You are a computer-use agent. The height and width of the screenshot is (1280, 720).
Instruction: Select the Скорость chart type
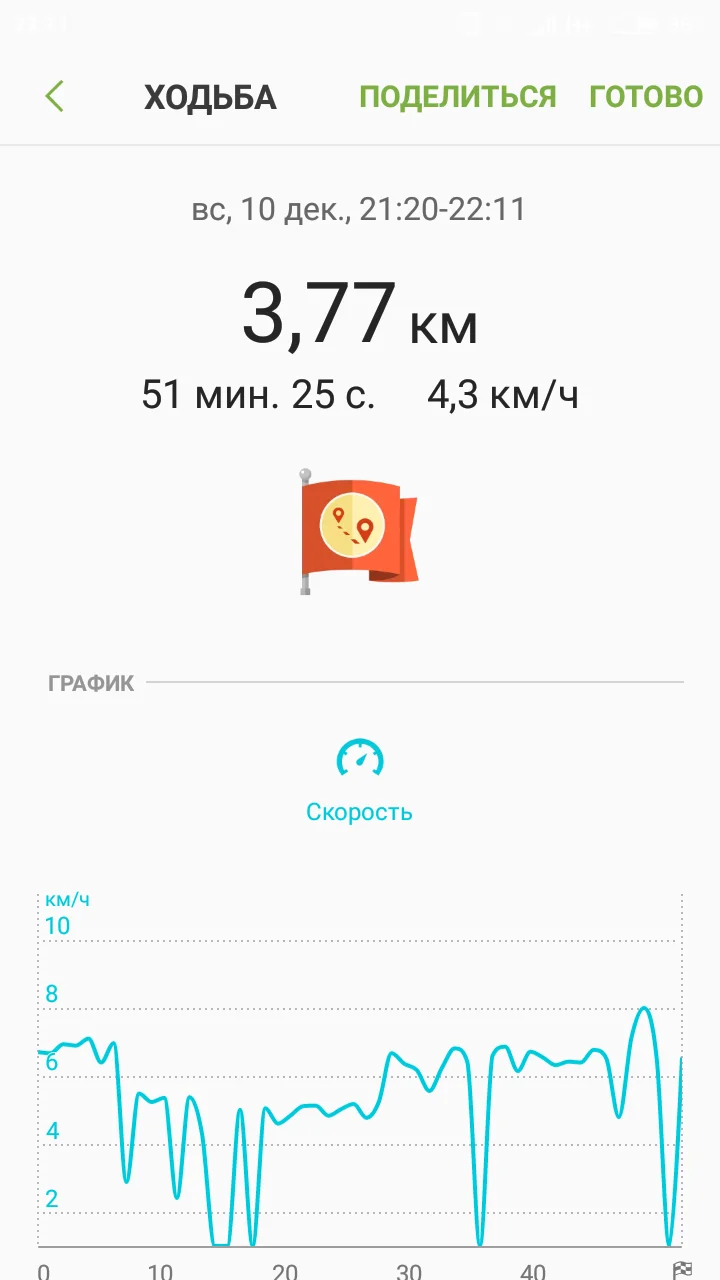click(359, 781)
